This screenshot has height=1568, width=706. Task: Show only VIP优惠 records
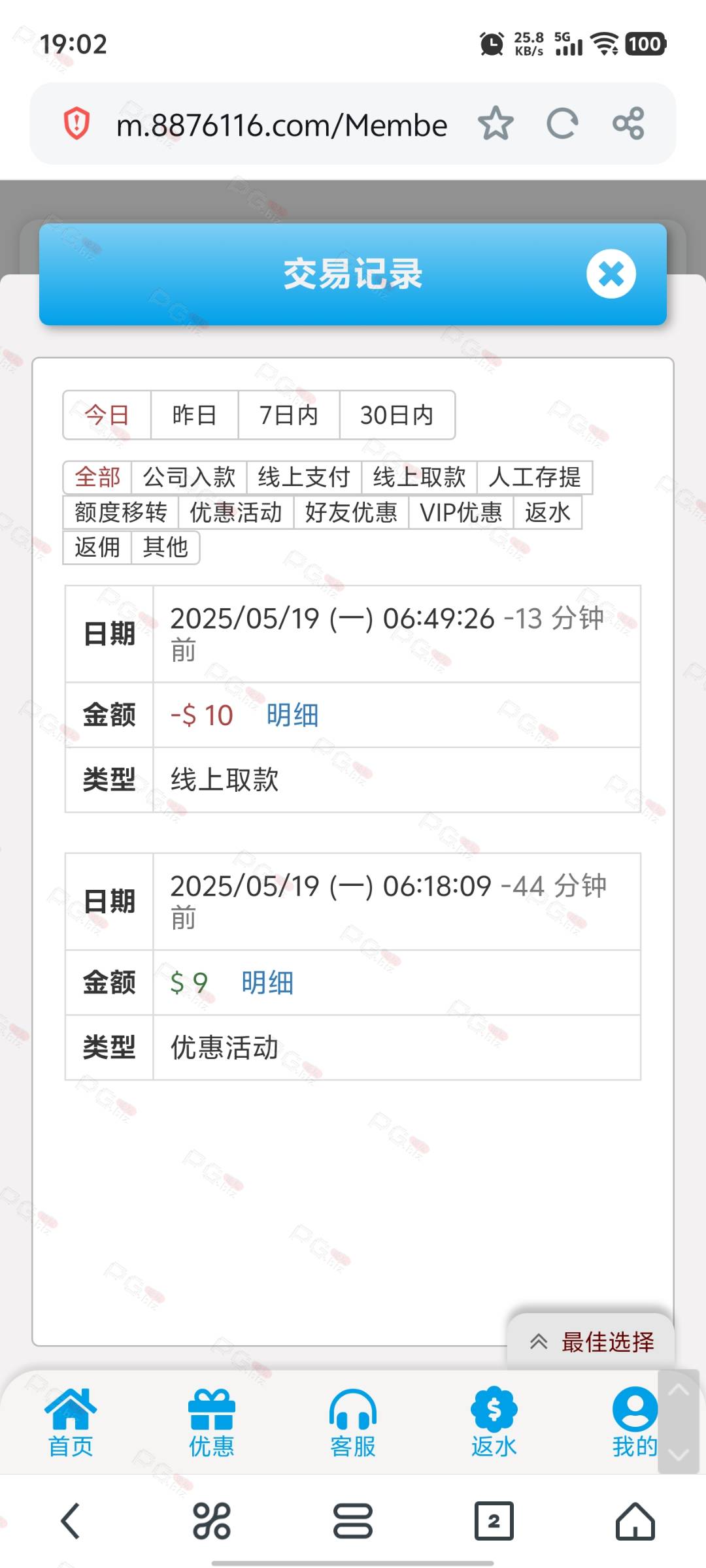click(x=461, y=512)
